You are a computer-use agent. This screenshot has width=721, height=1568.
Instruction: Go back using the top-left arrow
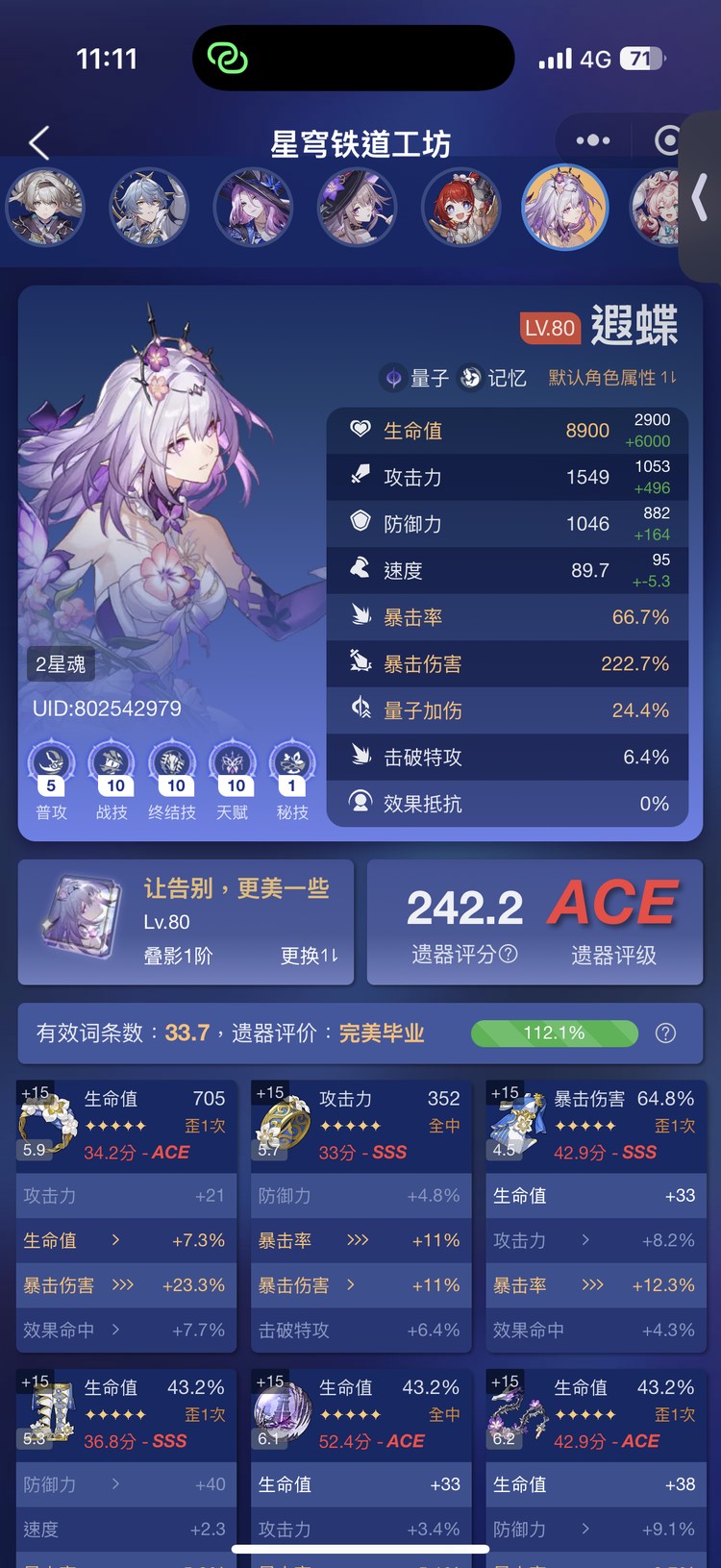coord(39,143)
